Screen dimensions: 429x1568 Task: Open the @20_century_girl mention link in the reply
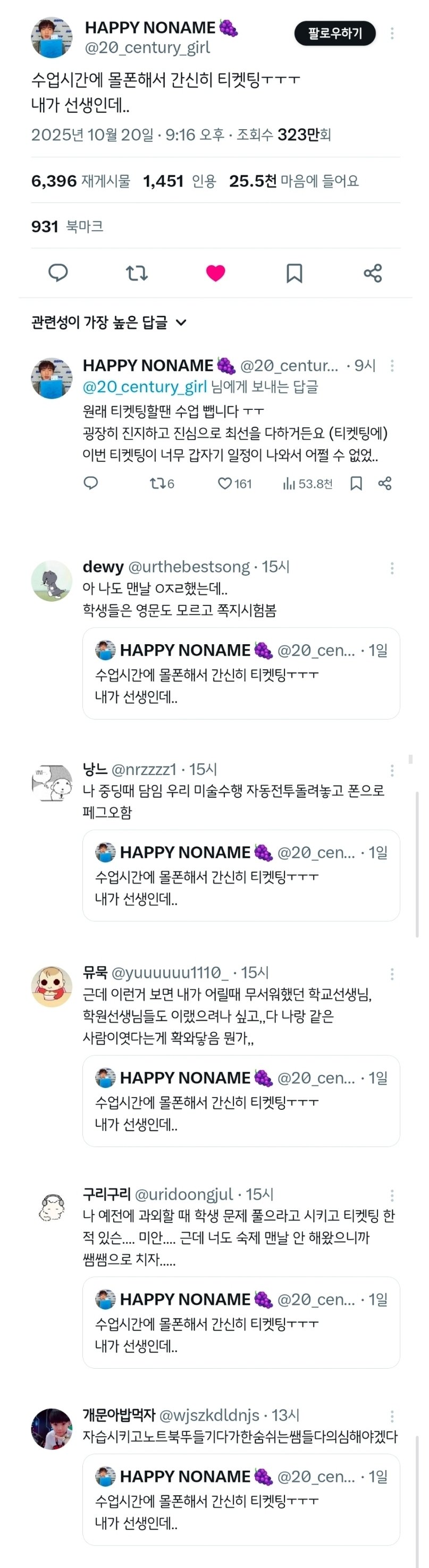coord(145,386)
